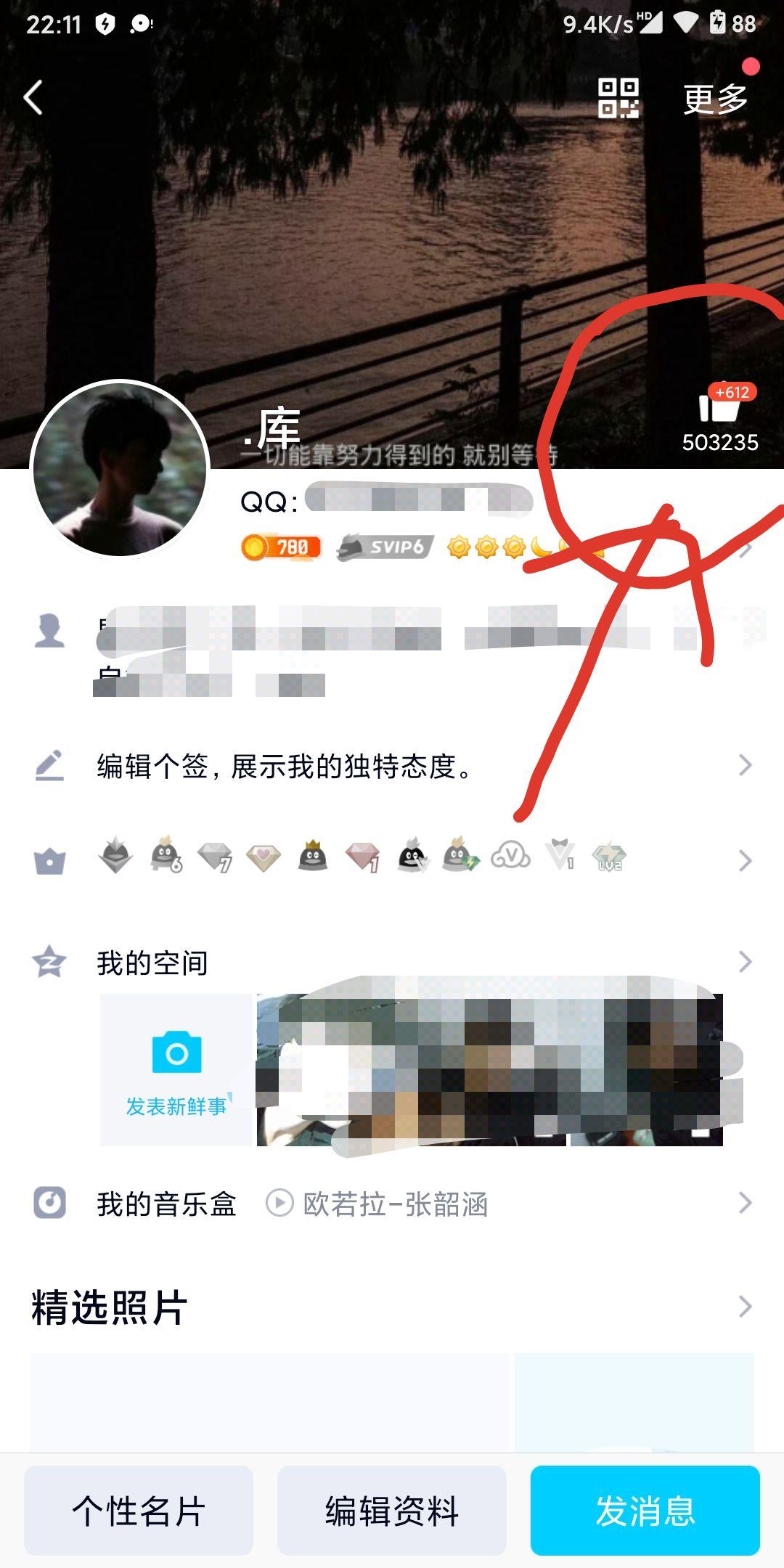The height and width of the screenshot is (1568, 784).
Task: Open the 780 gold coin badge
Action: (281, 547)
